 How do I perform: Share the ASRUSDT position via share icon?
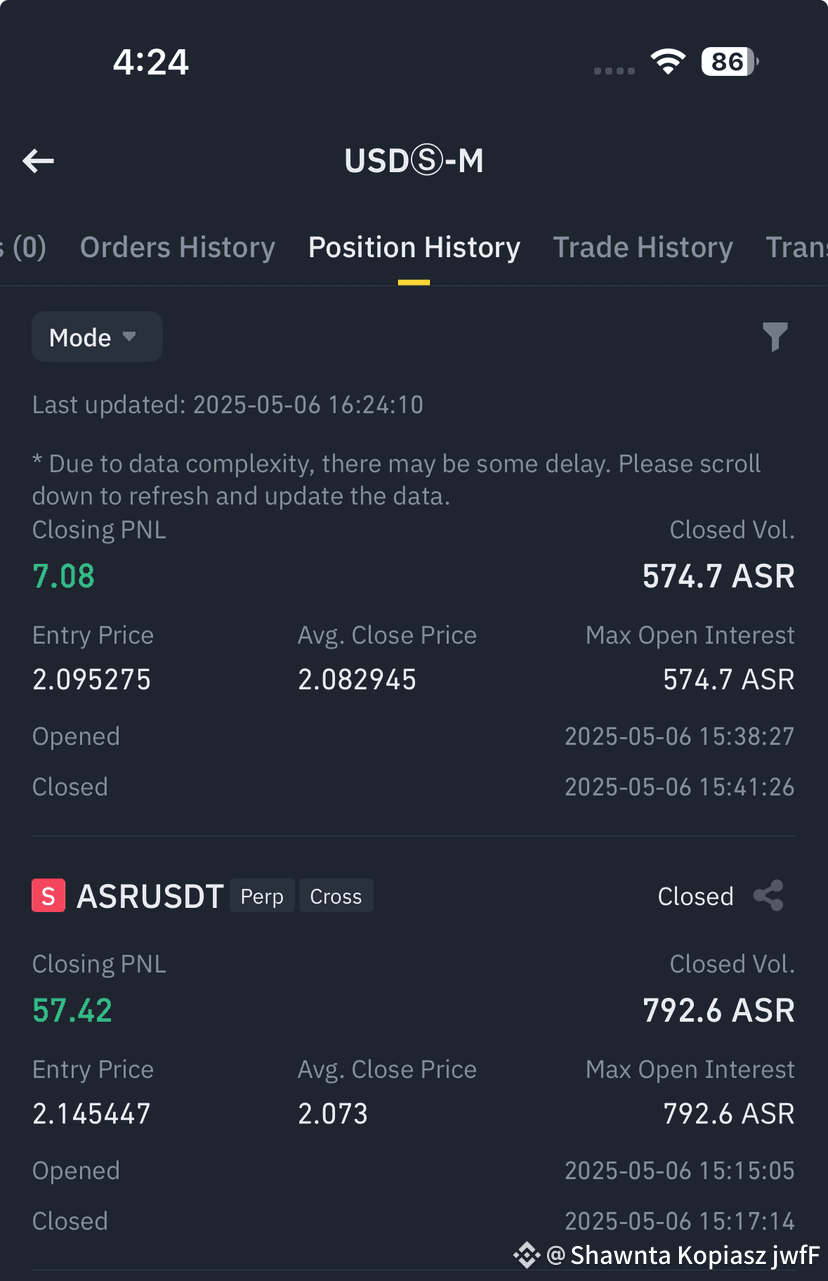(x=767, y=895)
